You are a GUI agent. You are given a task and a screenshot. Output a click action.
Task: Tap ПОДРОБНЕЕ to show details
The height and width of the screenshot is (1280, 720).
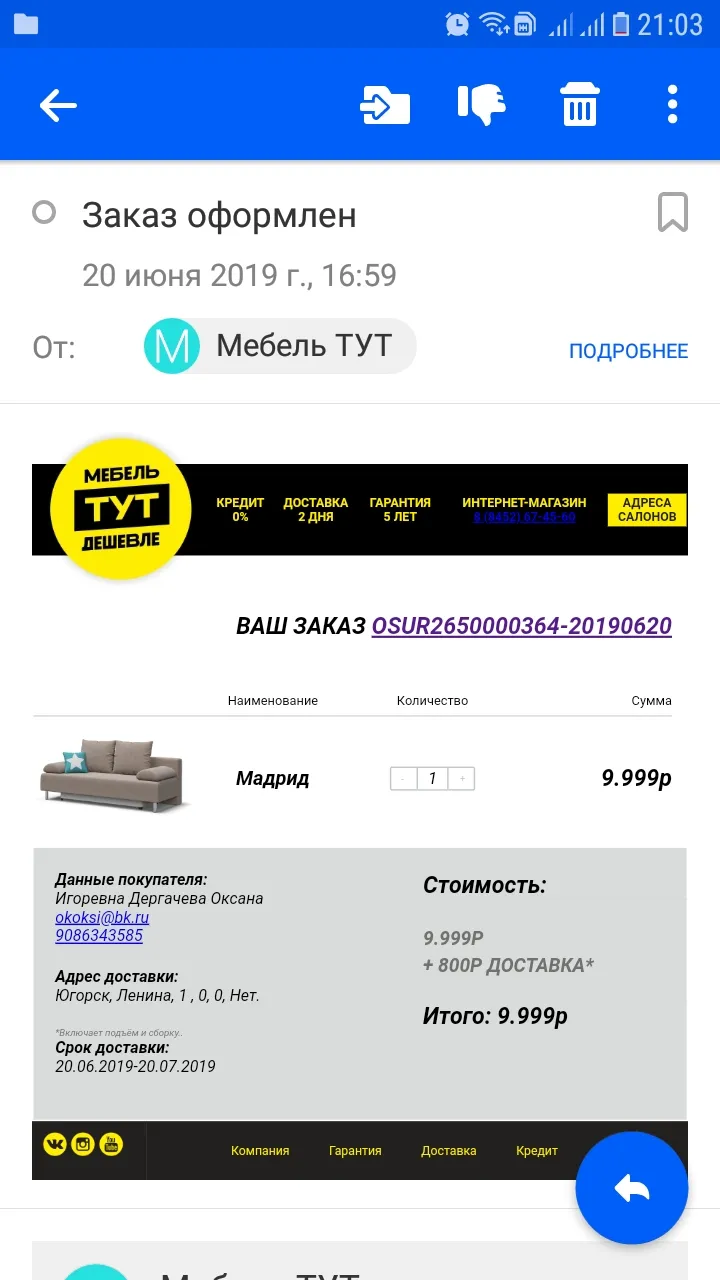pos(628,351)
